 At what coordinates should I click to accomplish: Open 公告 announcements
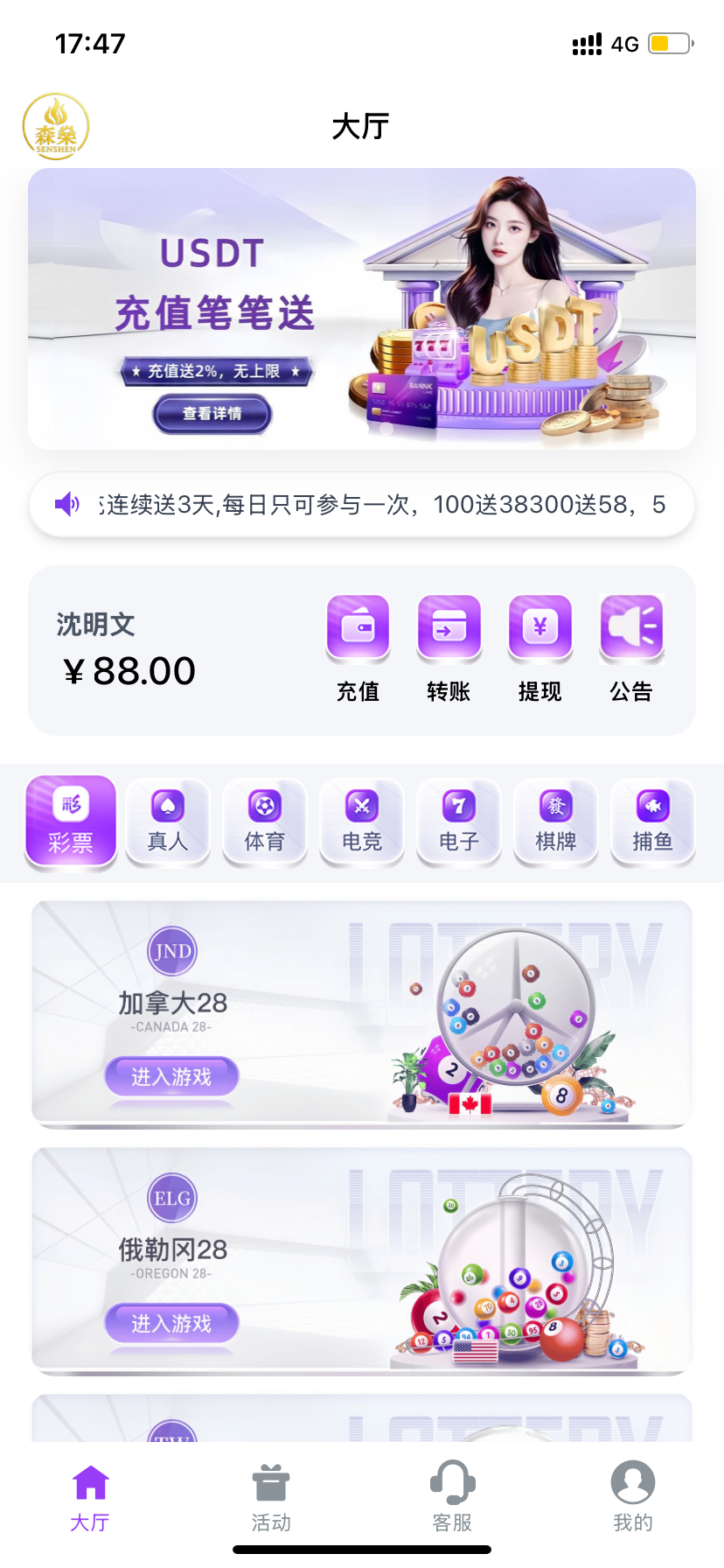(630, 647)
